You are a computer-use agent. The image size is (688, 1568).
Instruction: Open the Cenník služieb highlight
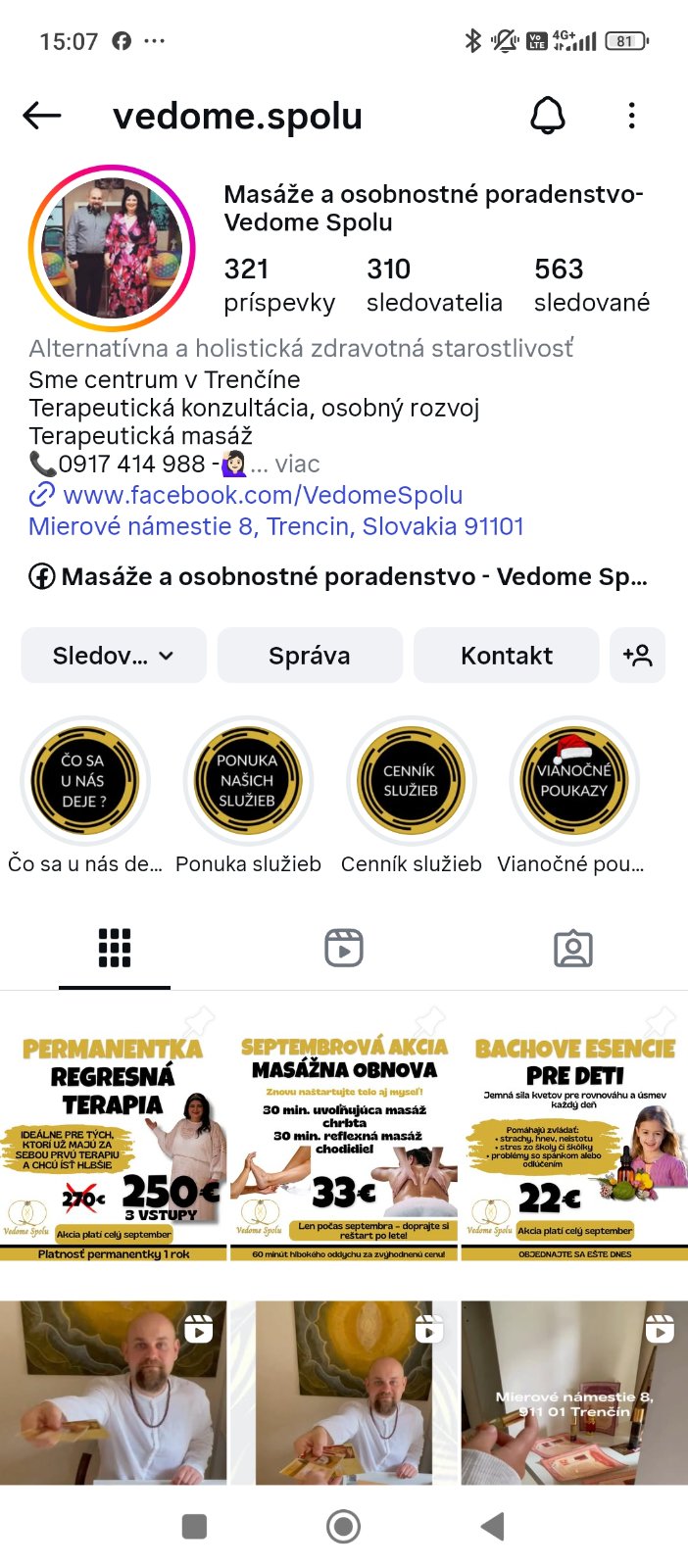(x=411, y=781)
